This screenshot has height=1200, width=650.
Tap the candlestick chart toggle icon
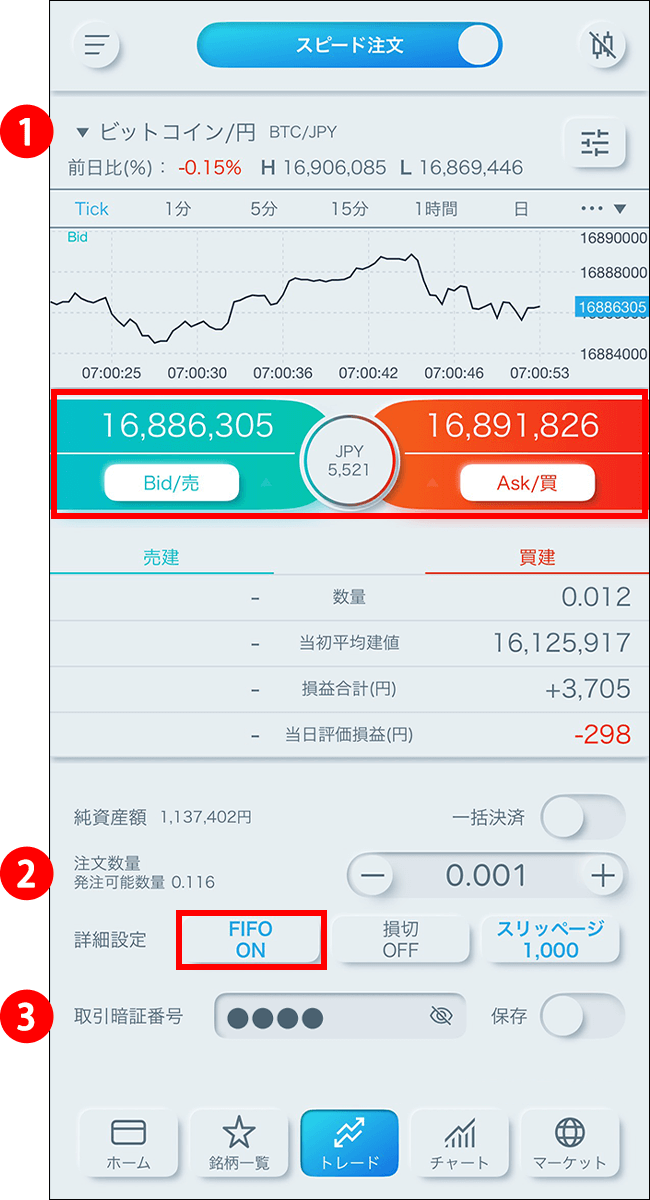[x=603, y=45]
